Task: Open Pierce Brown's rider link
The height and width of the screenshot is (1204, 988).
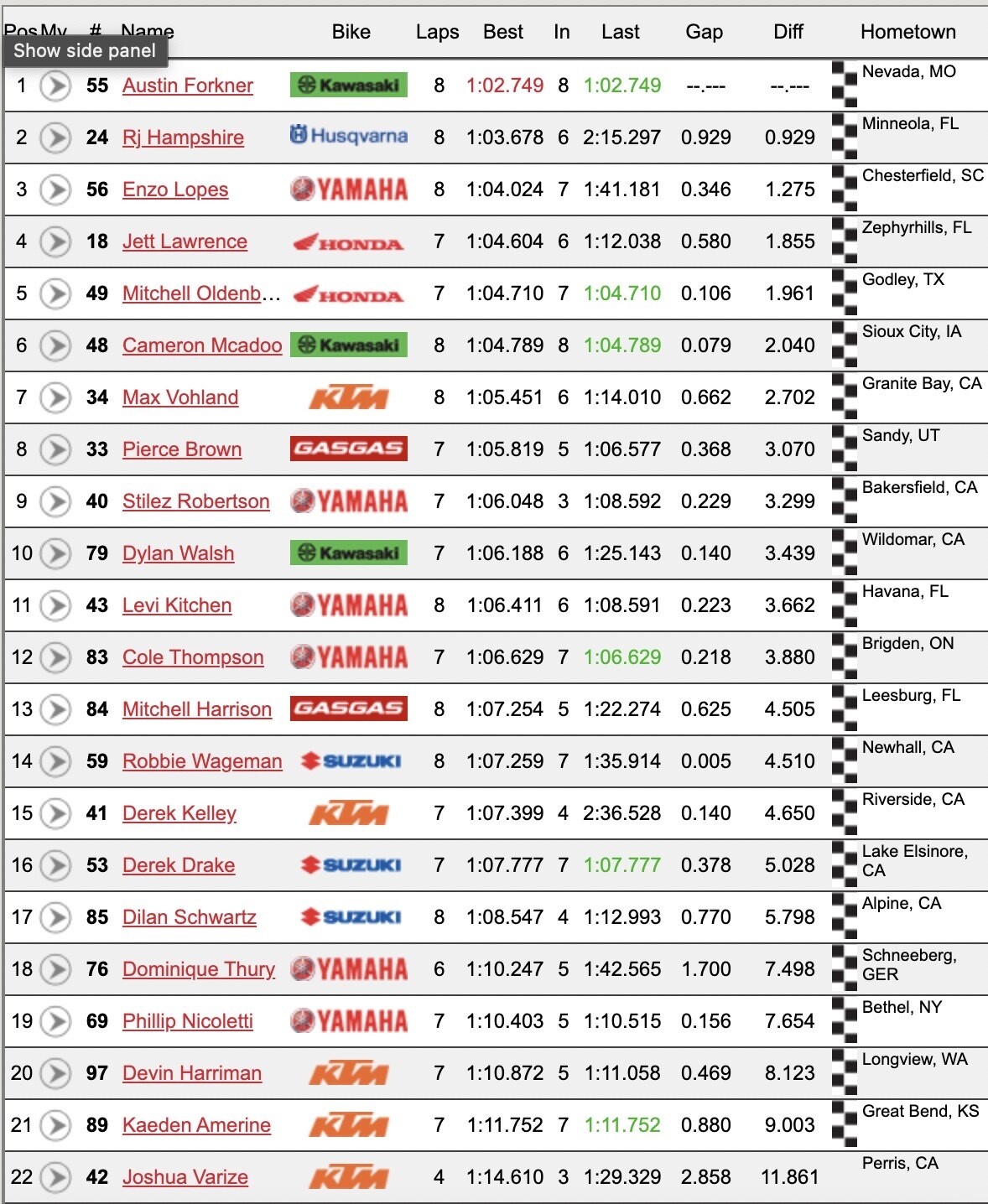Action: pos(182,449)
